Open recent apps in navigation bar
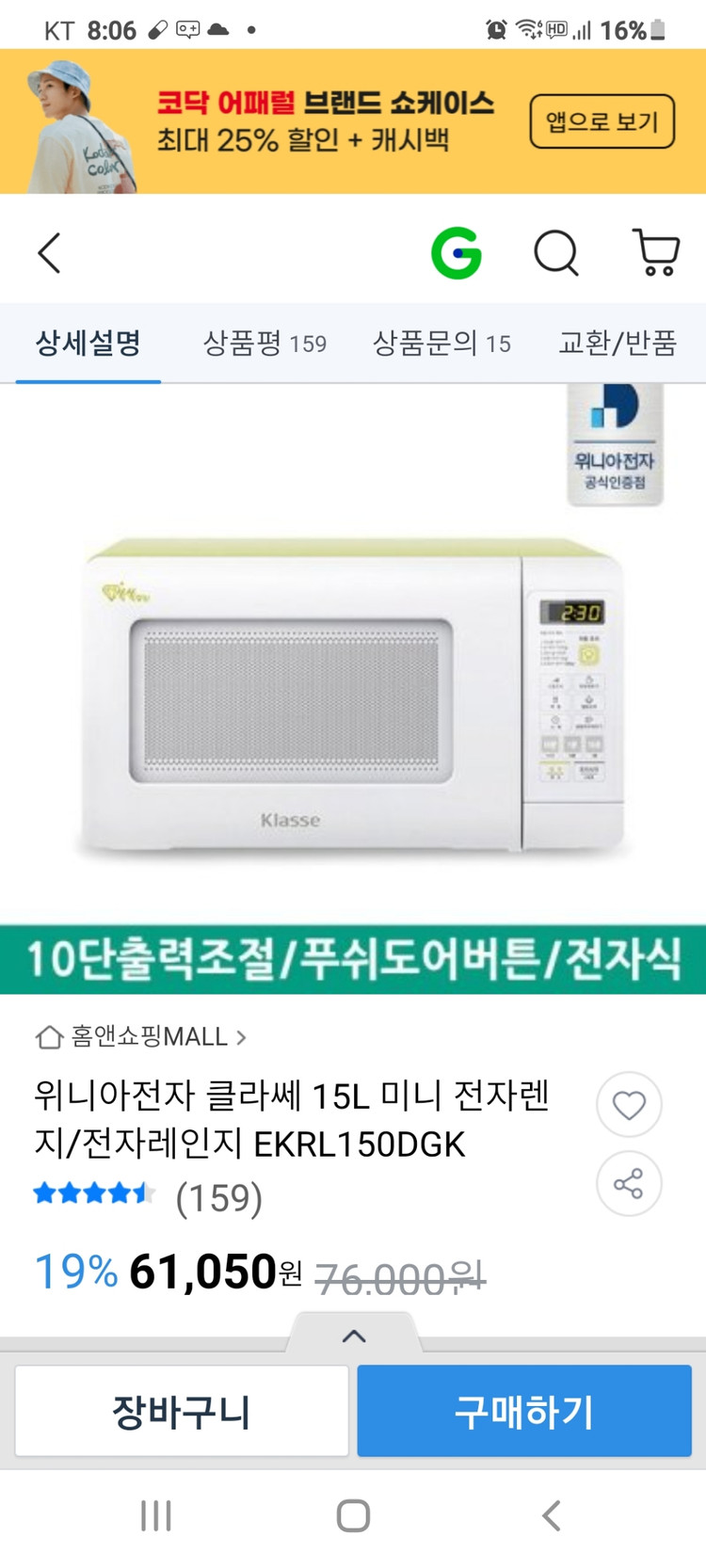Image resolution: width=706 pixels, height=1568 pixels. coord(156,1515)
